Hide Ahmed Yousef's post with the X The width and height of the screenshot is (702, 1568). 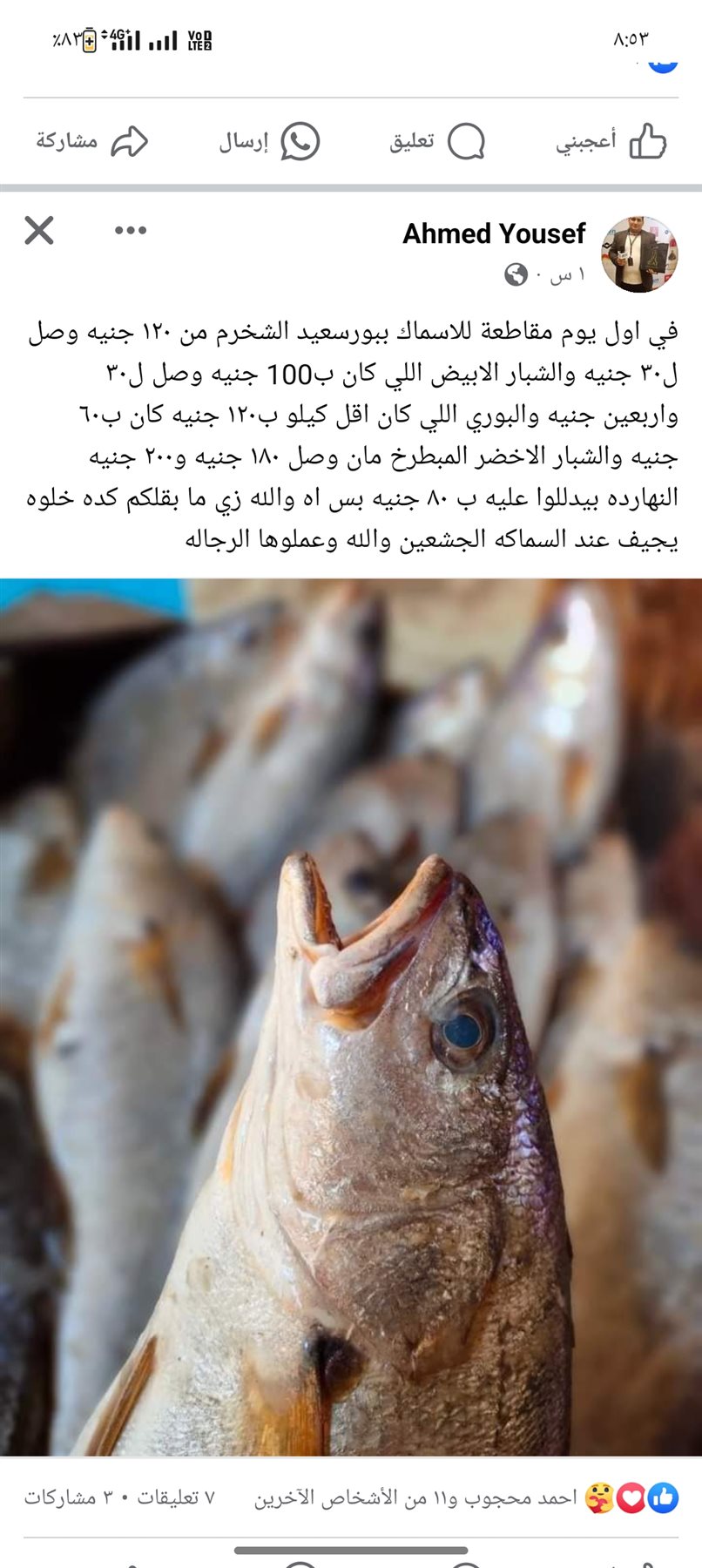pos(39,231)
